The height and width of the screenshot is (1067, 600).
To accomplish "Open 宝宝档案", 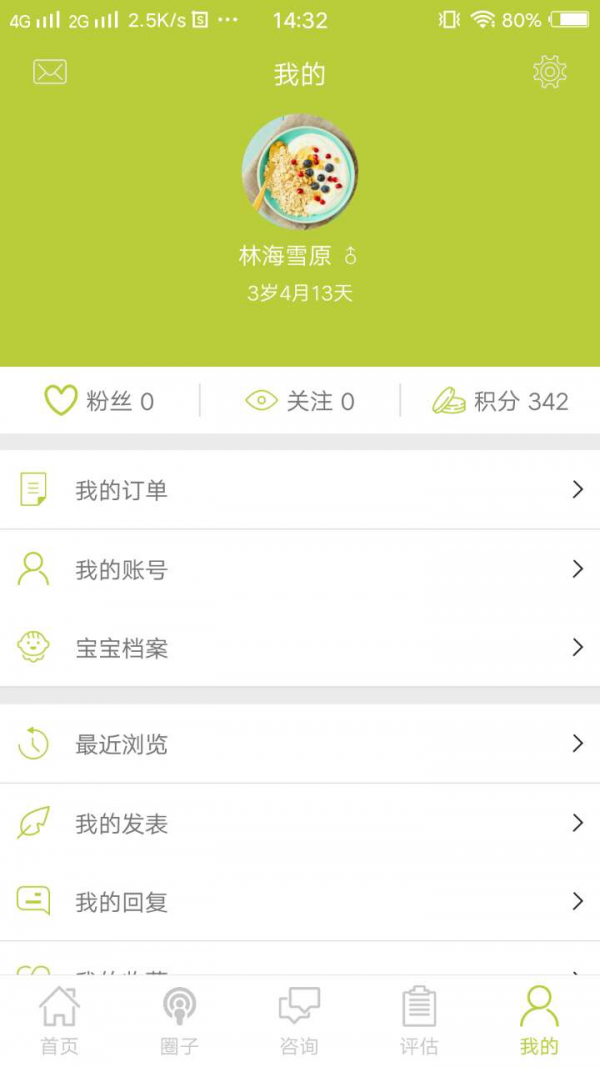I will pos(300,648).
